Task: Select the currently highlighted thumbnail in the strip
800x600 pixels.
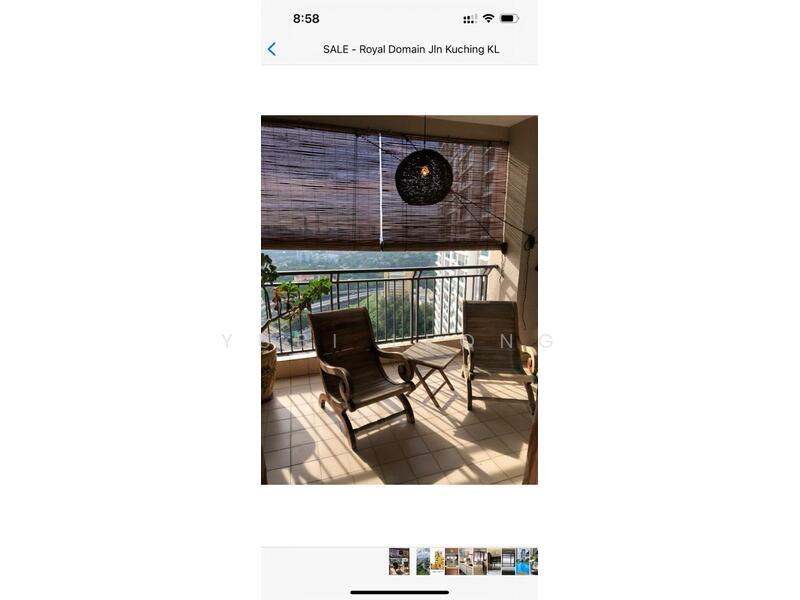Action: click(399, 561)
